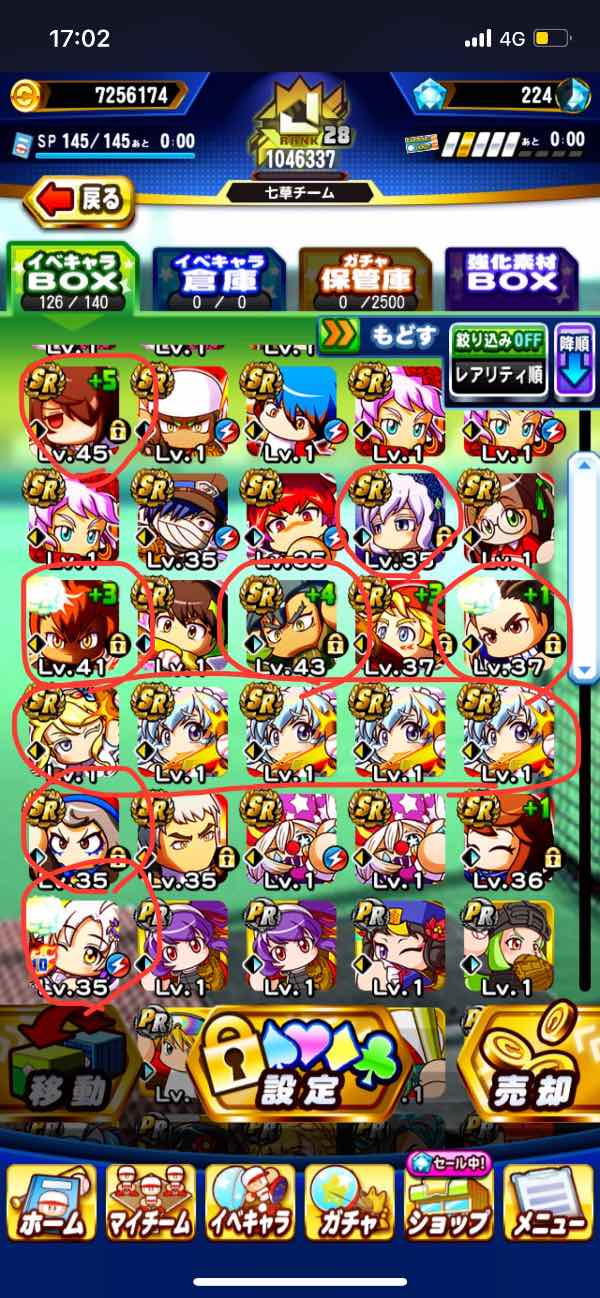Image resolution: width=600 pixels, height=1298 pixels.
Task: Select the Lv.41 SR character with +3
Action: 75,627
